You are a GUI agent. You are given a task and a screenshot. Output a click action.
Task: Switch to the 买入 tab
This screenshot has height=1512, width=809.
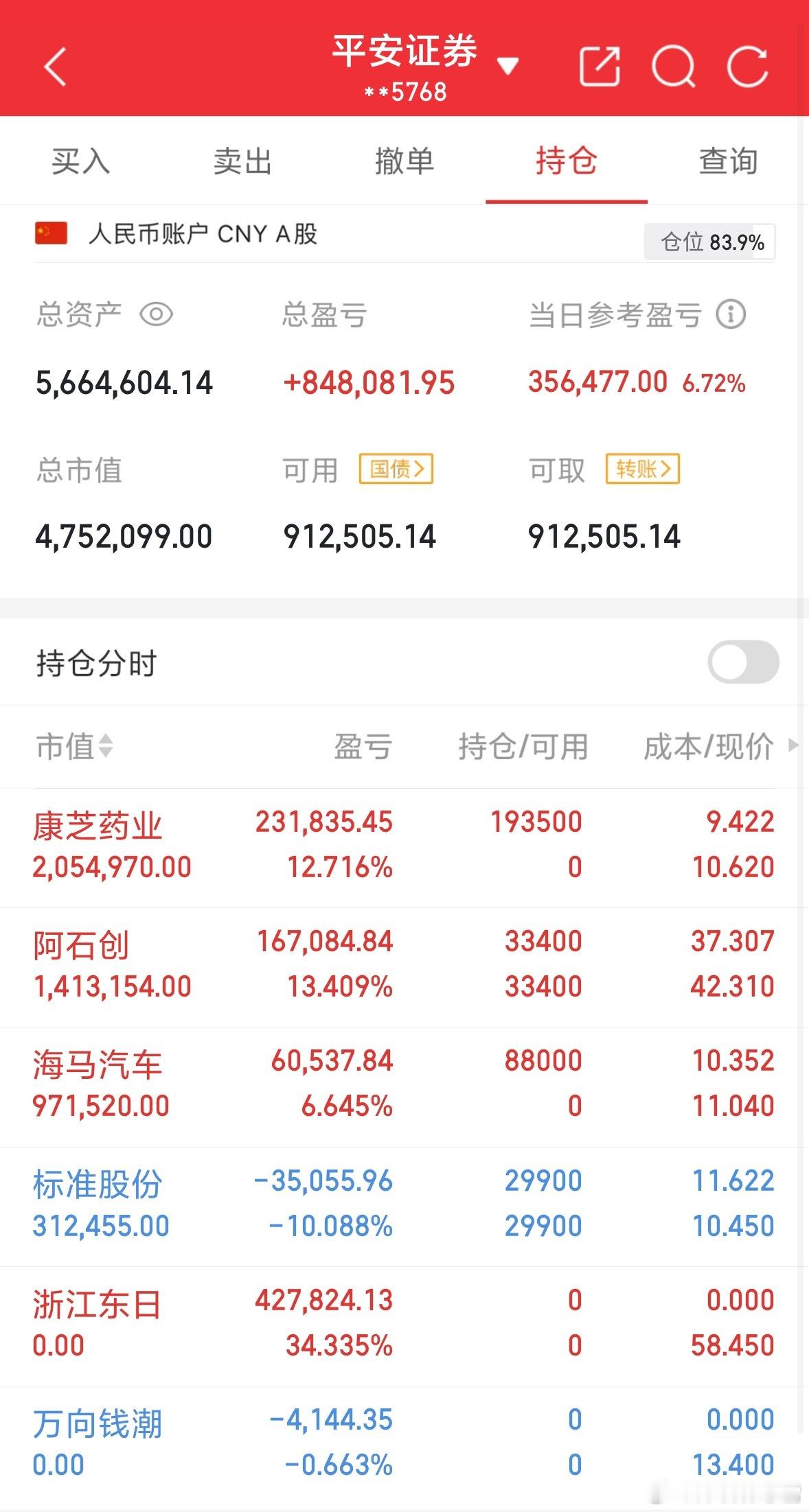tap(82, 162)
